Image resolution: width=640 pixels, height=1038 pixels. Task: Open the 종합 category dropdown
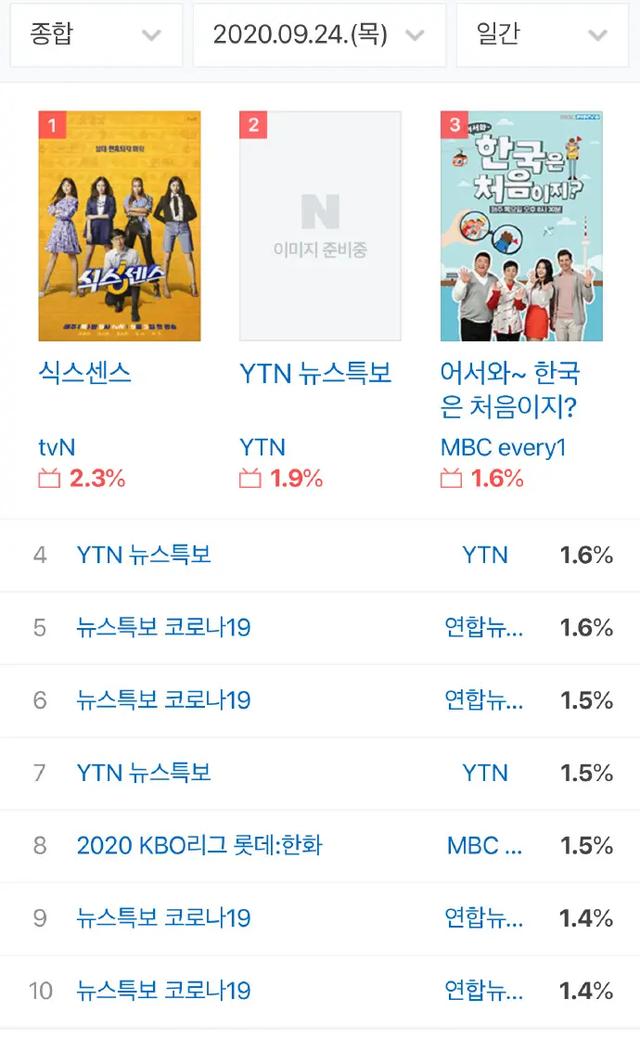tap(96, 34)
